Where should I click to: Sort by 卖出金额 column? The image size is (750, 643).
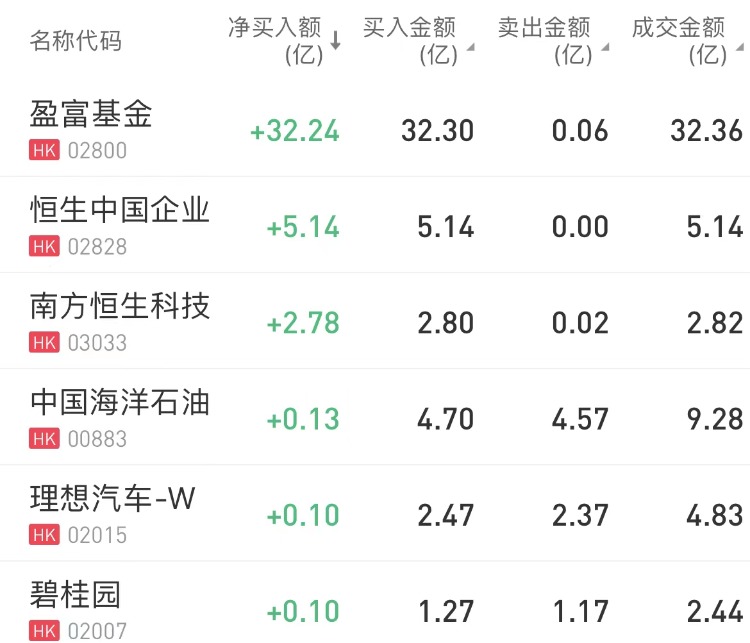click(x=550, y=40)
